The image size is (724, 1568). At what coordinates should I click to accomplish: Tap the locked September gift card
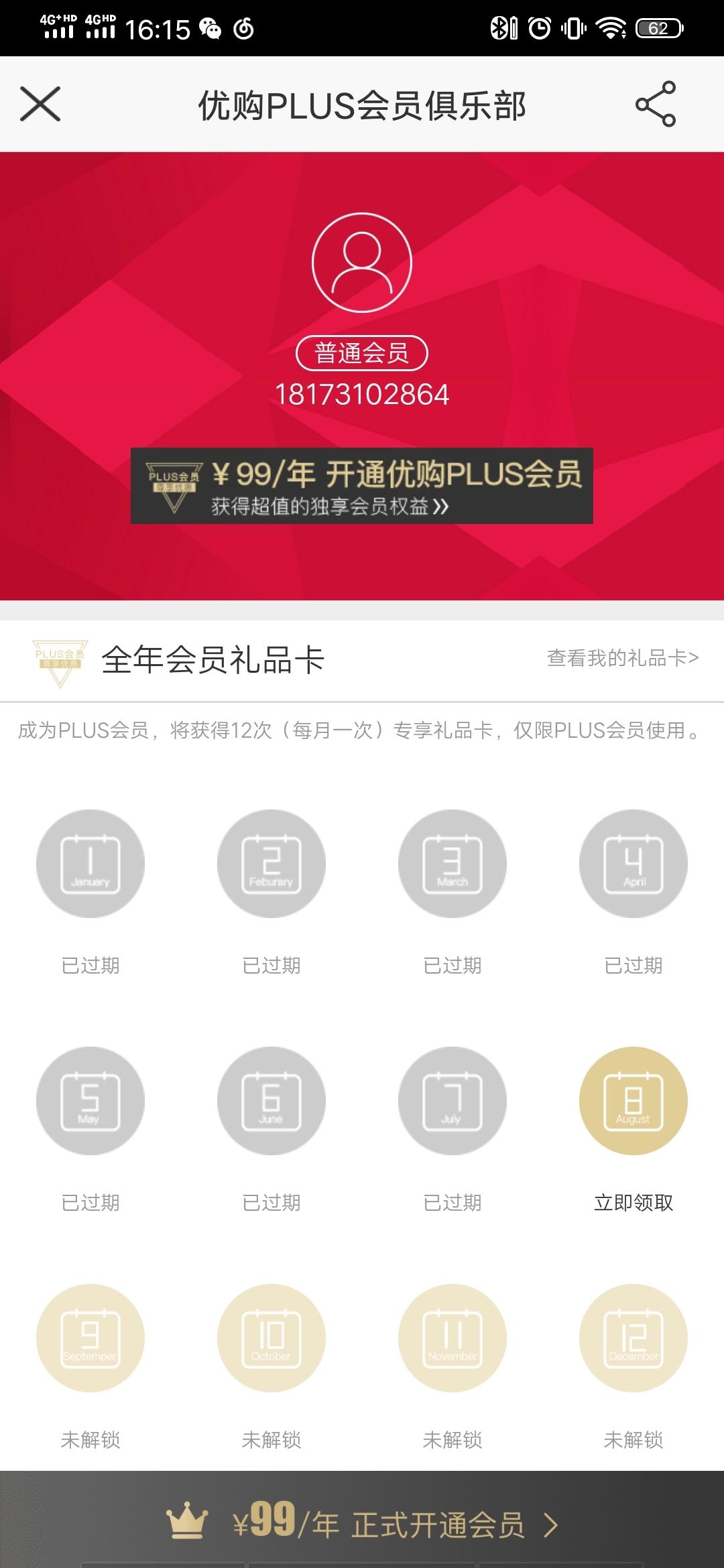[90, 1338]
